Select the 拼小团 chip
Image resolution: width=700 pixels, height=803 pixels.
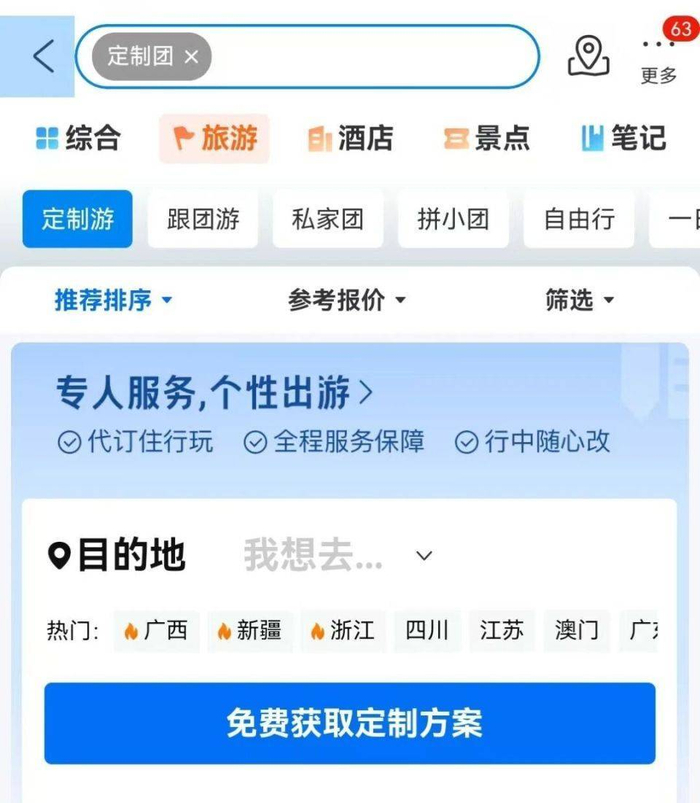click(453, 219)
